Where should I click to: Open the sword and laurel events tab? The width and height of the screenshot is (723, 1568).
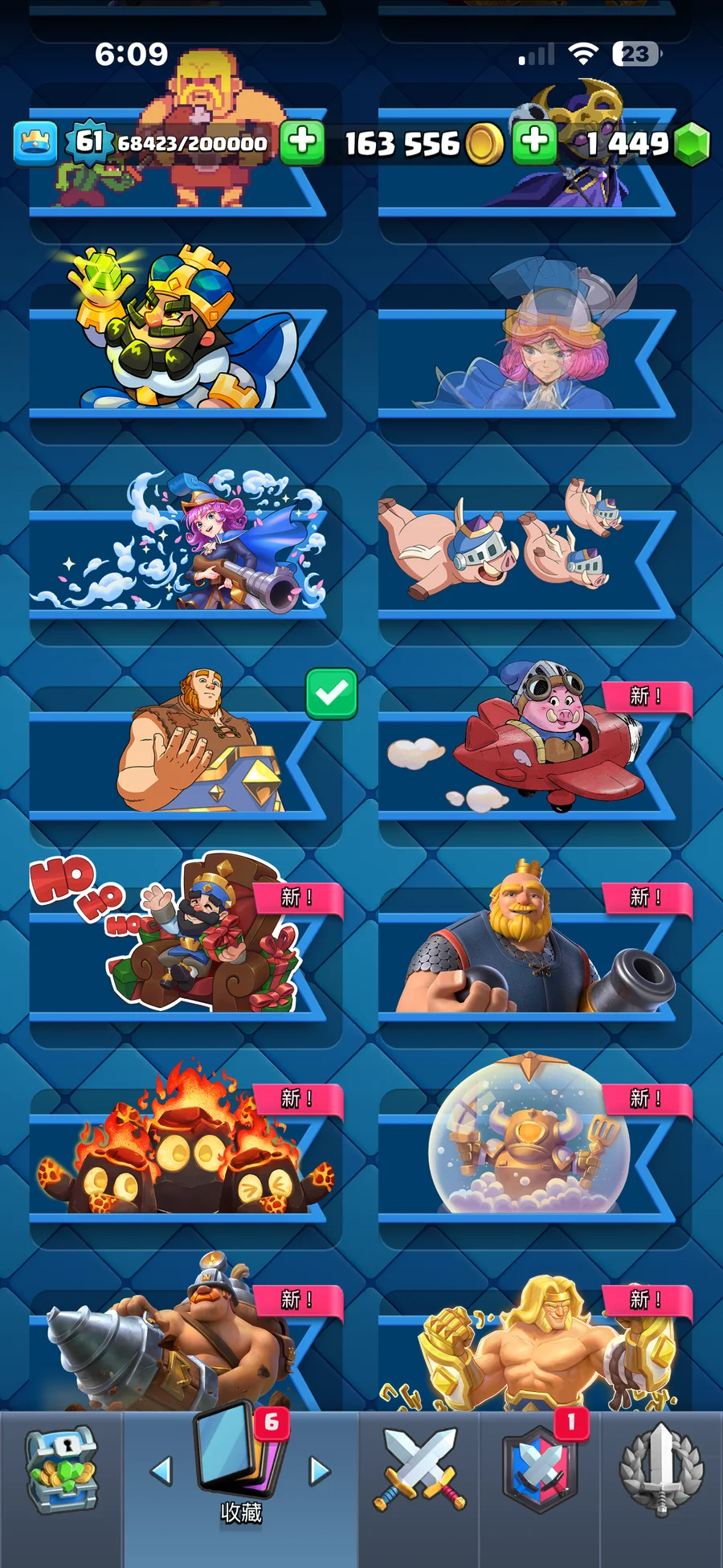tap(661, 1471)
